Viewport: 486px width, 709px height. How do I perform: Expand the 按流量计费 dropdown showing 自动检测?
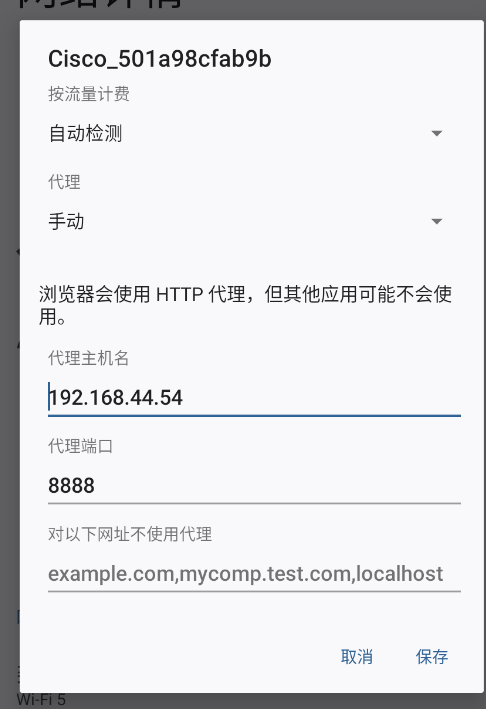246,133
